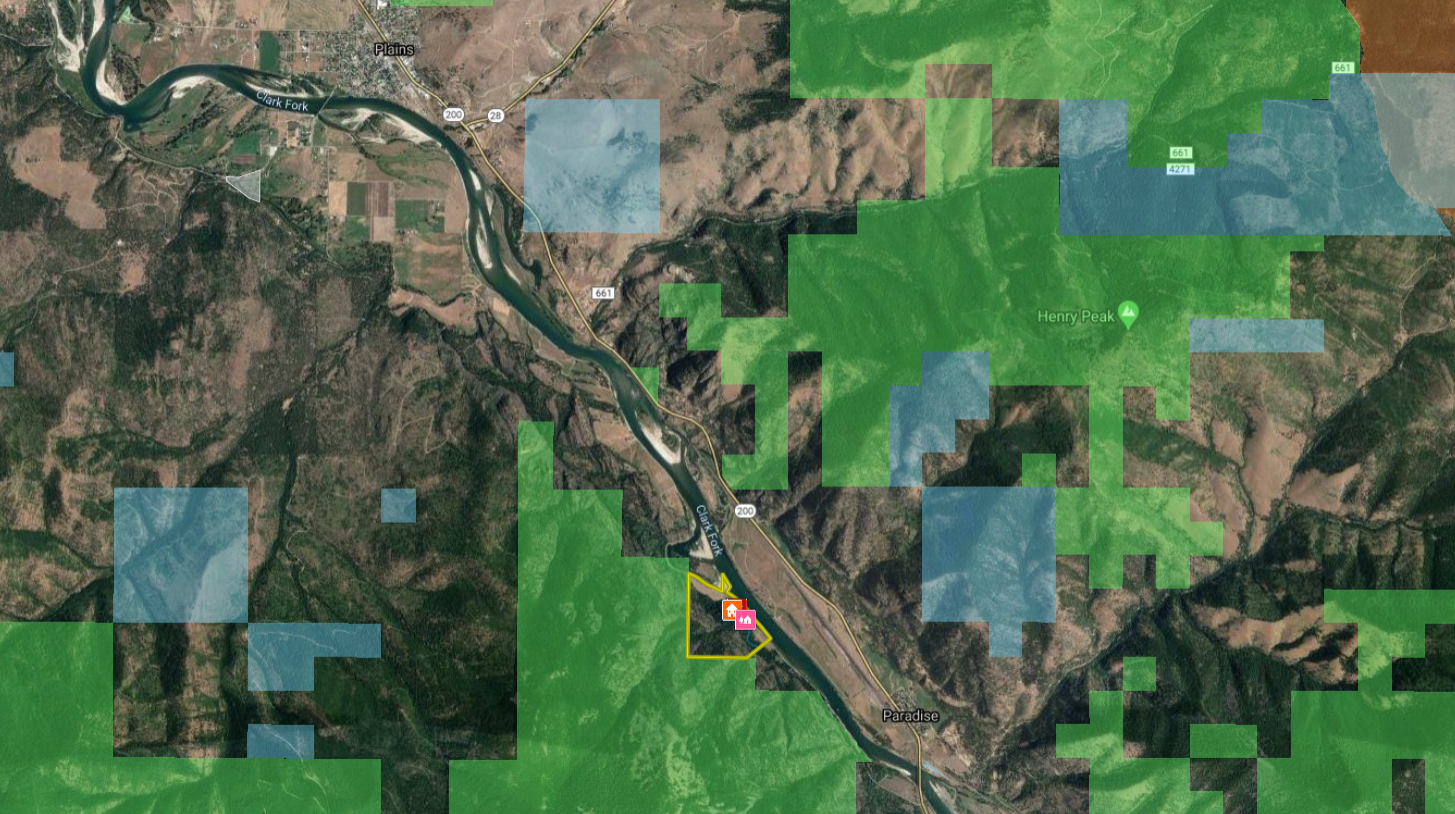
Task: Tap the Henry Peak mountain marker
Action: click(x=1129, y=315)
